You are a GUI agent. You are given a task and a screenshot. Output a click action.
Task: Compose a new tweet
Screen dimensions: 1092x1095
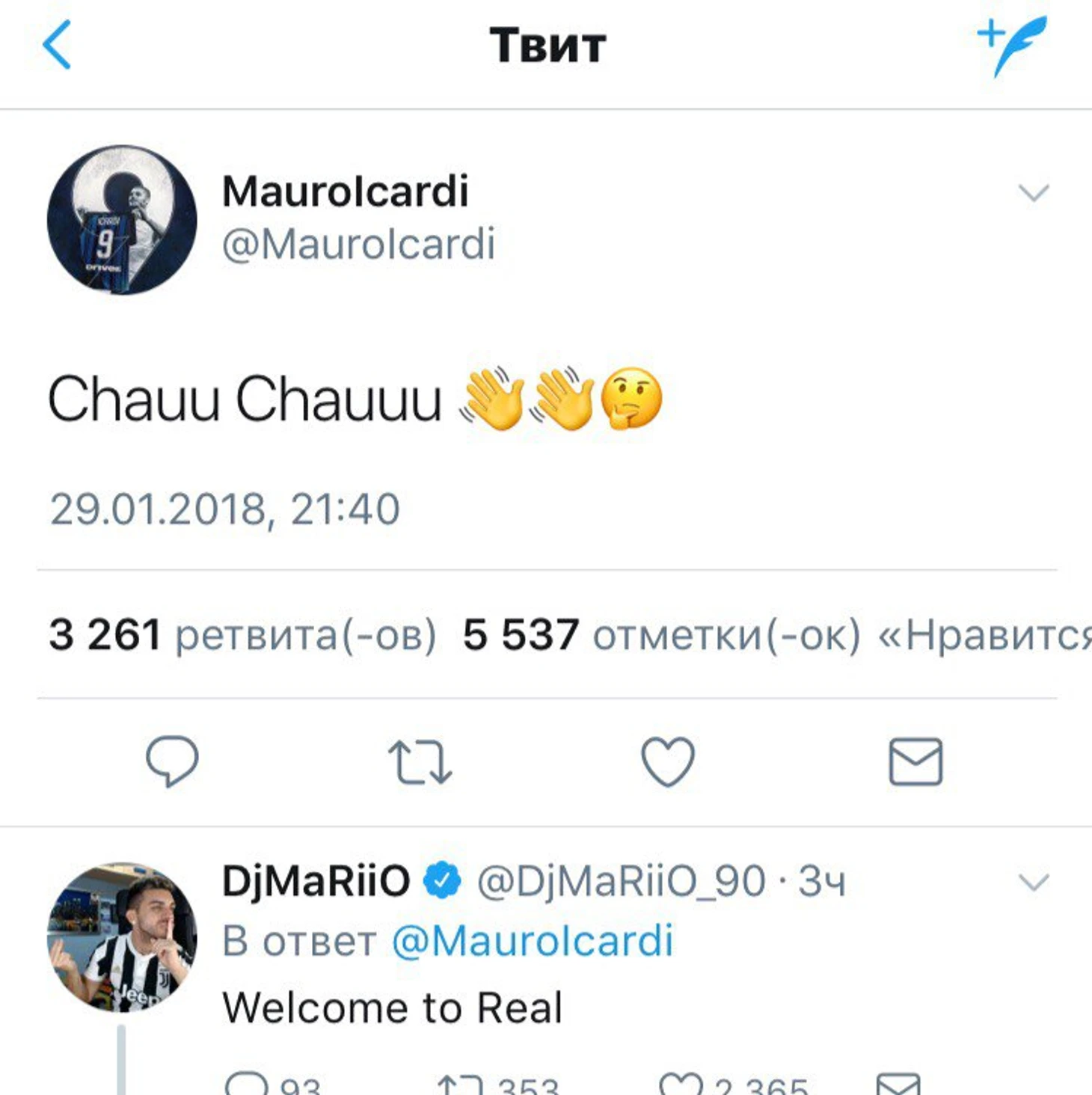(1011, 46)
